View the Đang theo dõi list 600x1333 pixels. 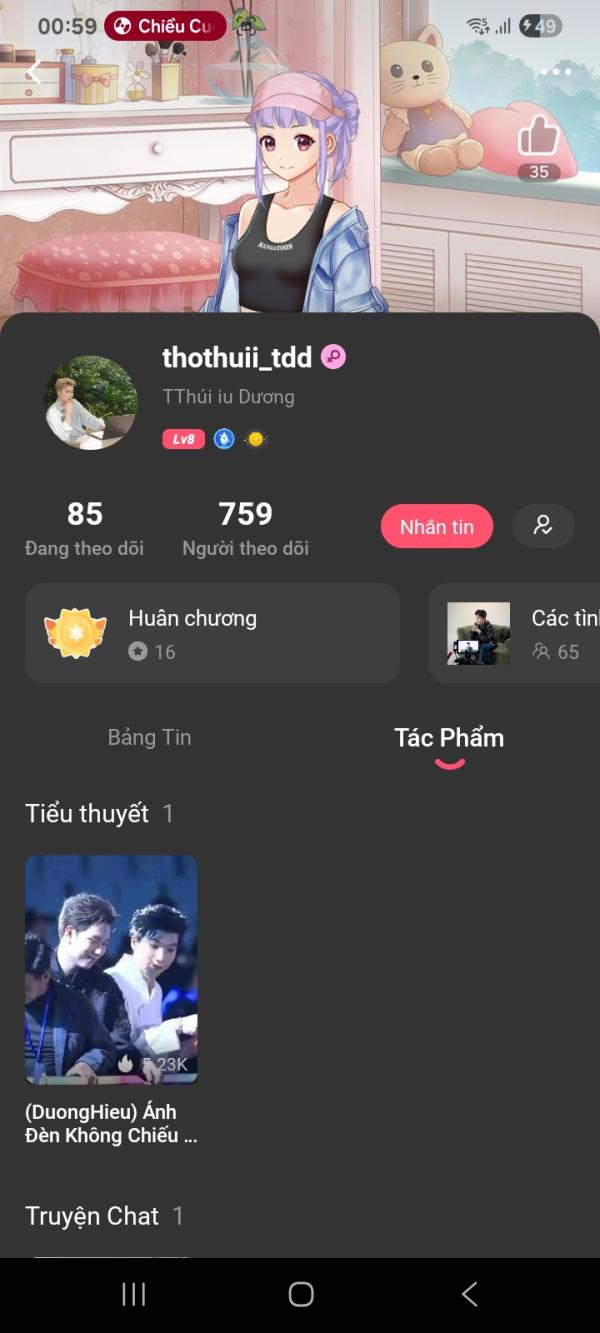click(x=85, y=529)
